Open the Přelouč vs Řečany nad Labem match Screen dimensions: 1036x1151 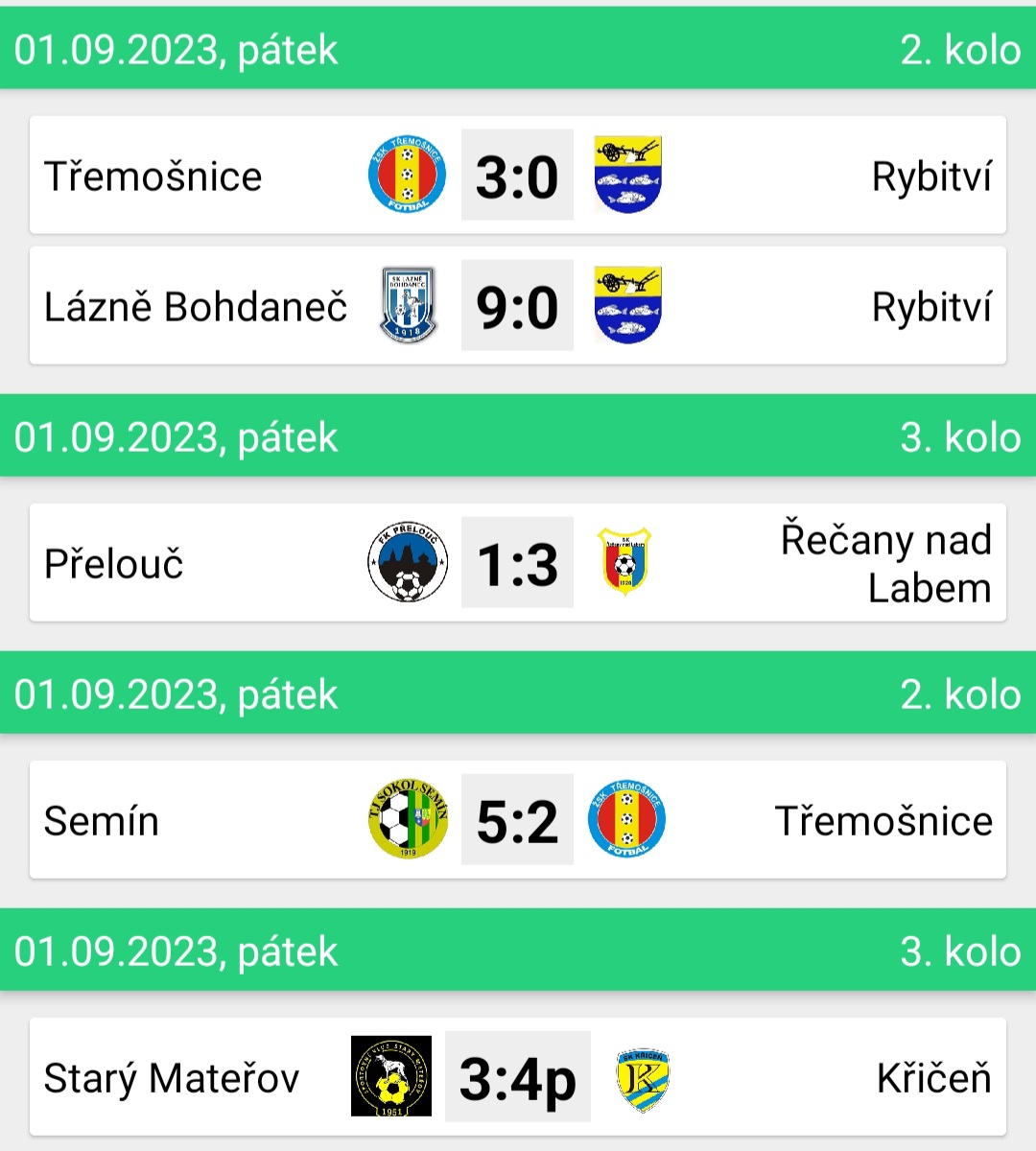pos(517,563)
